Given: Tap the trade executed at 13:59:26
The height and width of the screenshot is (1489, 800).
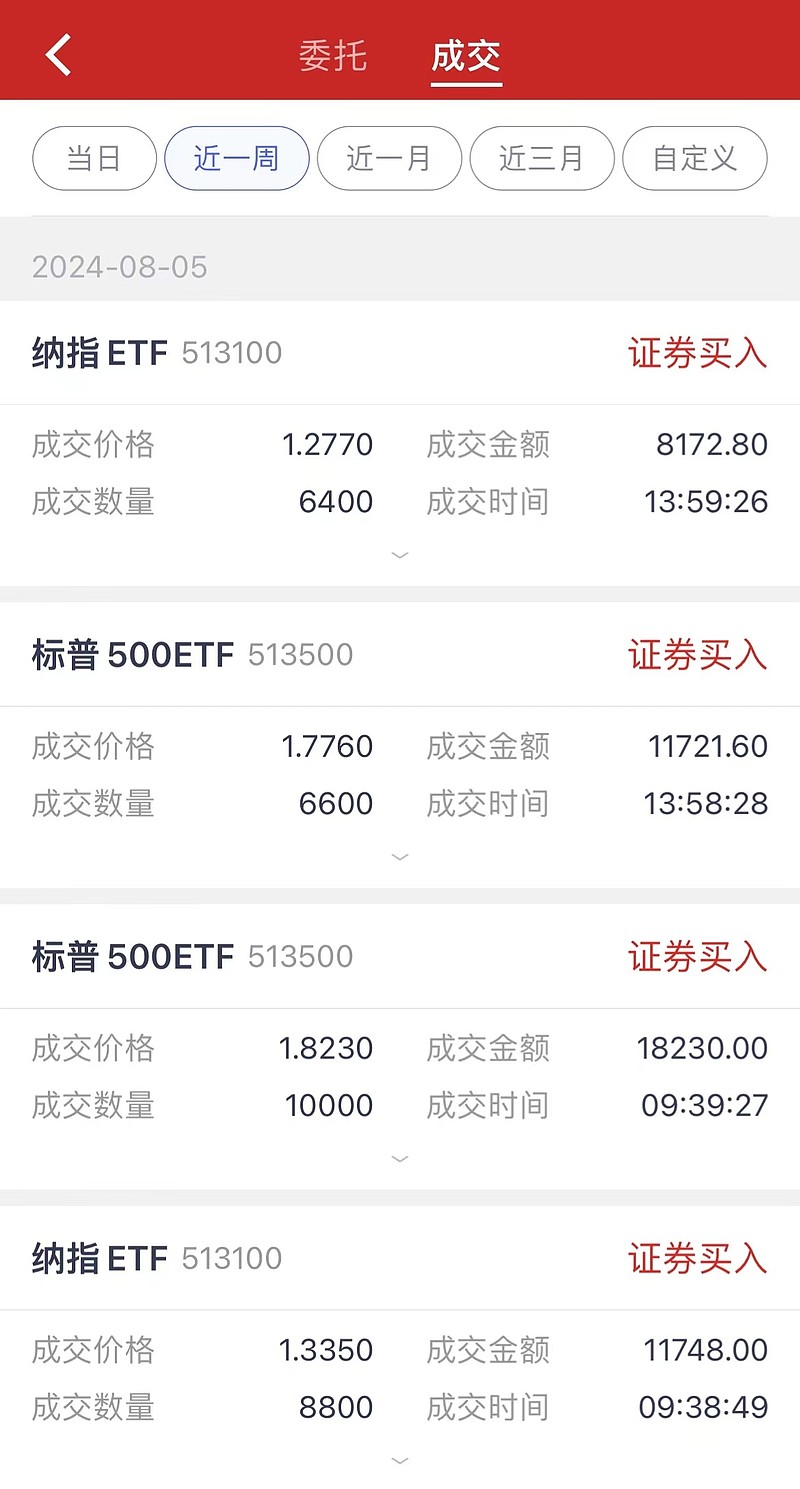Looking at the screenshot, I should tap(705, 502).
